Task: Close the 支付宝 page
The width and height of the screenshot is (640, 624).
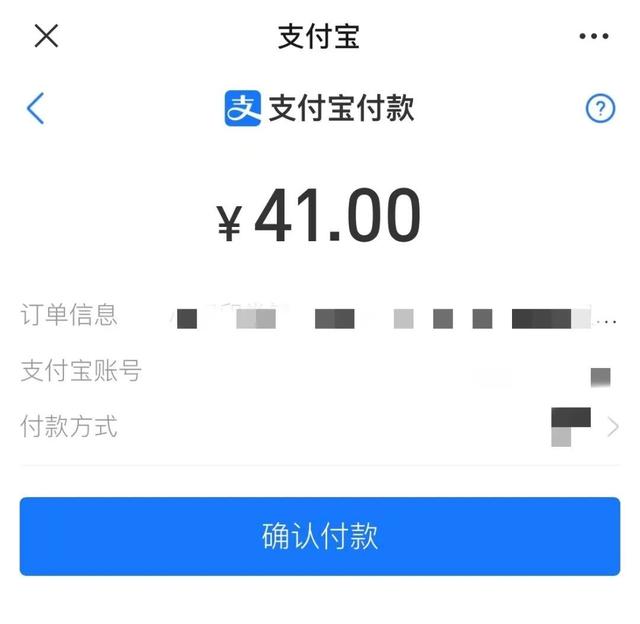Action: (46, 36)
